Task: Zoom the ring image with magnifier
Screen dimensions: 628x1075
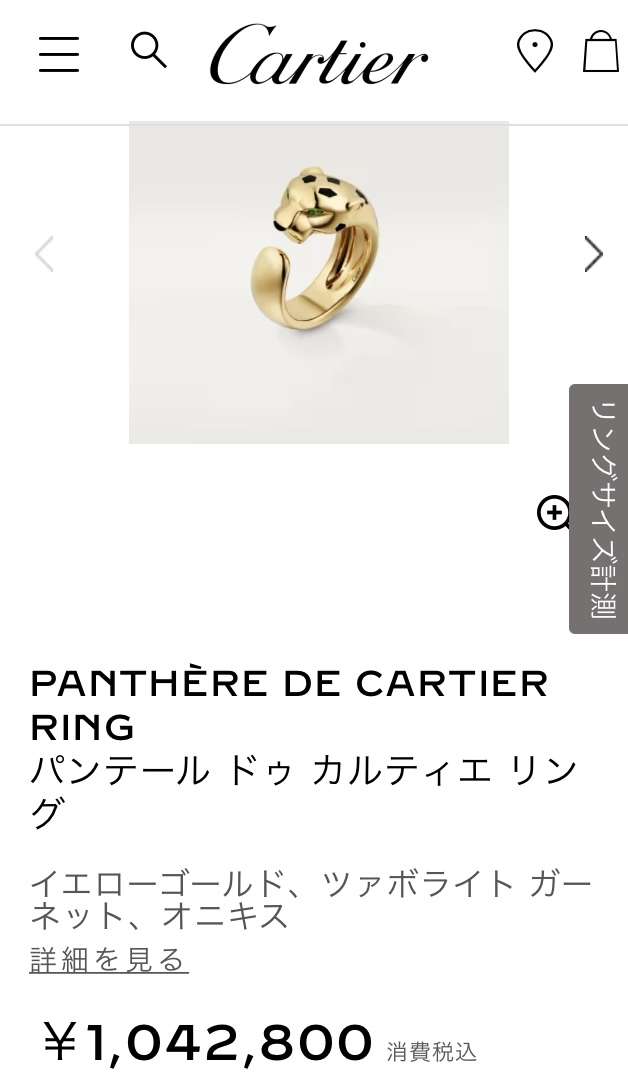Action: click(554, 514)
